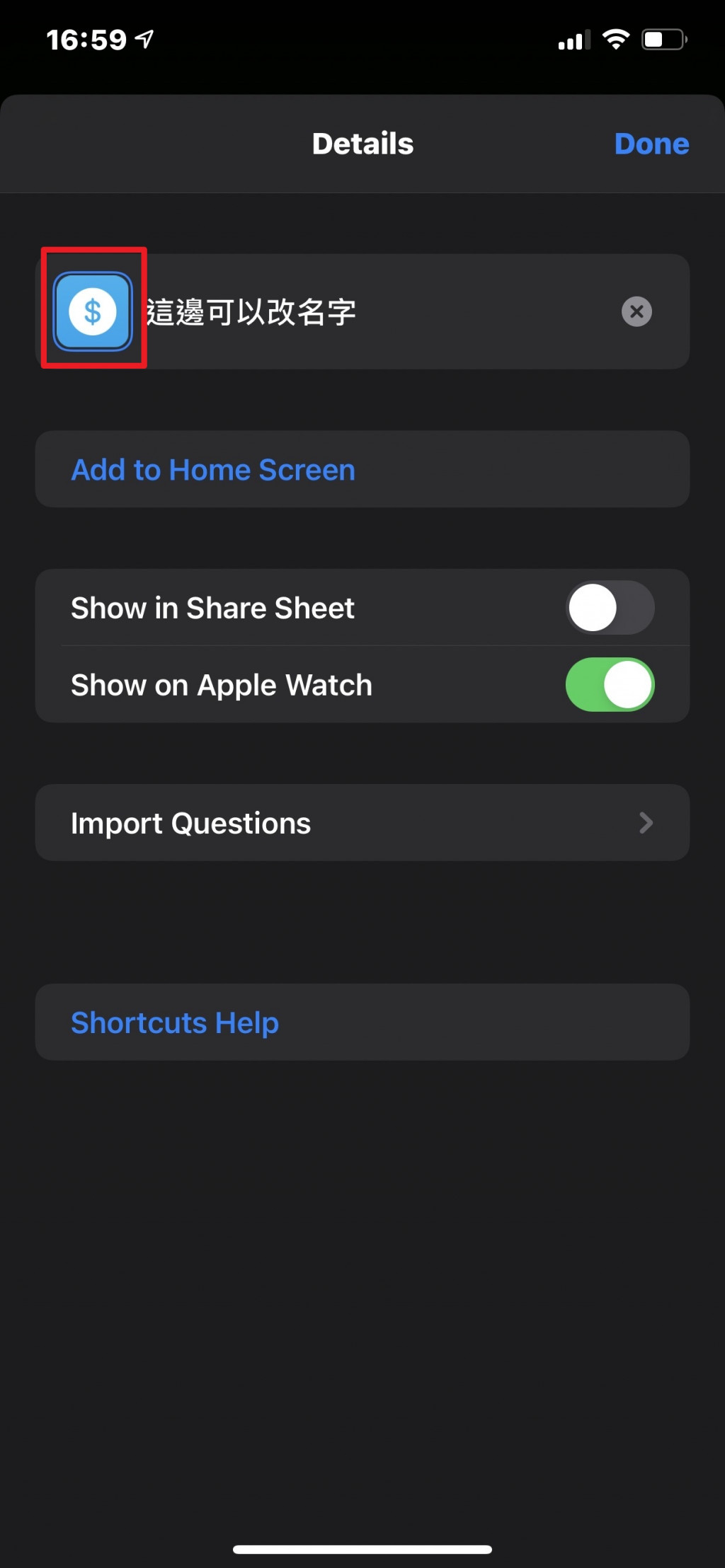
Task: Clear the shortcut name text
Action: (x=636, y=311)
